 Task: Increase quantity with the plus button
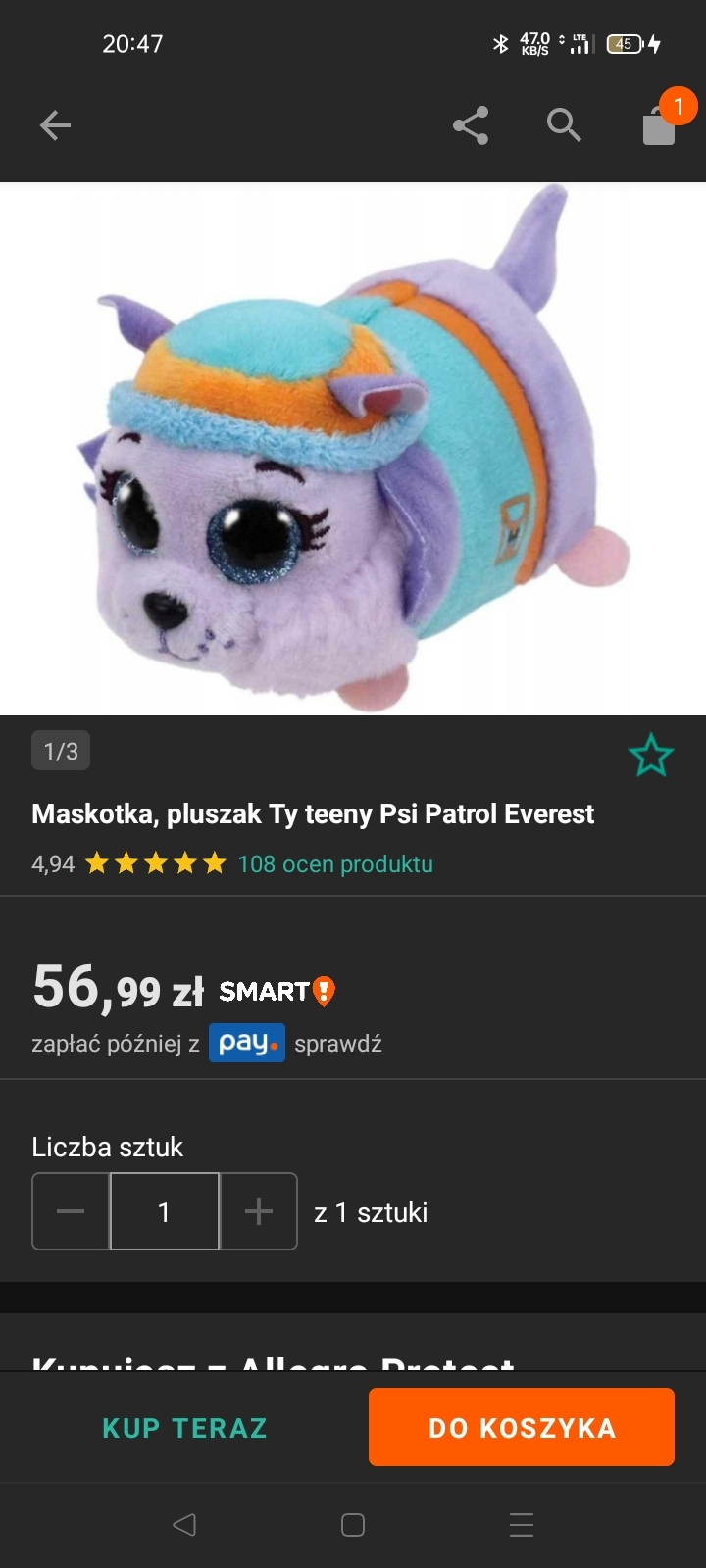tap(259, 1211)
